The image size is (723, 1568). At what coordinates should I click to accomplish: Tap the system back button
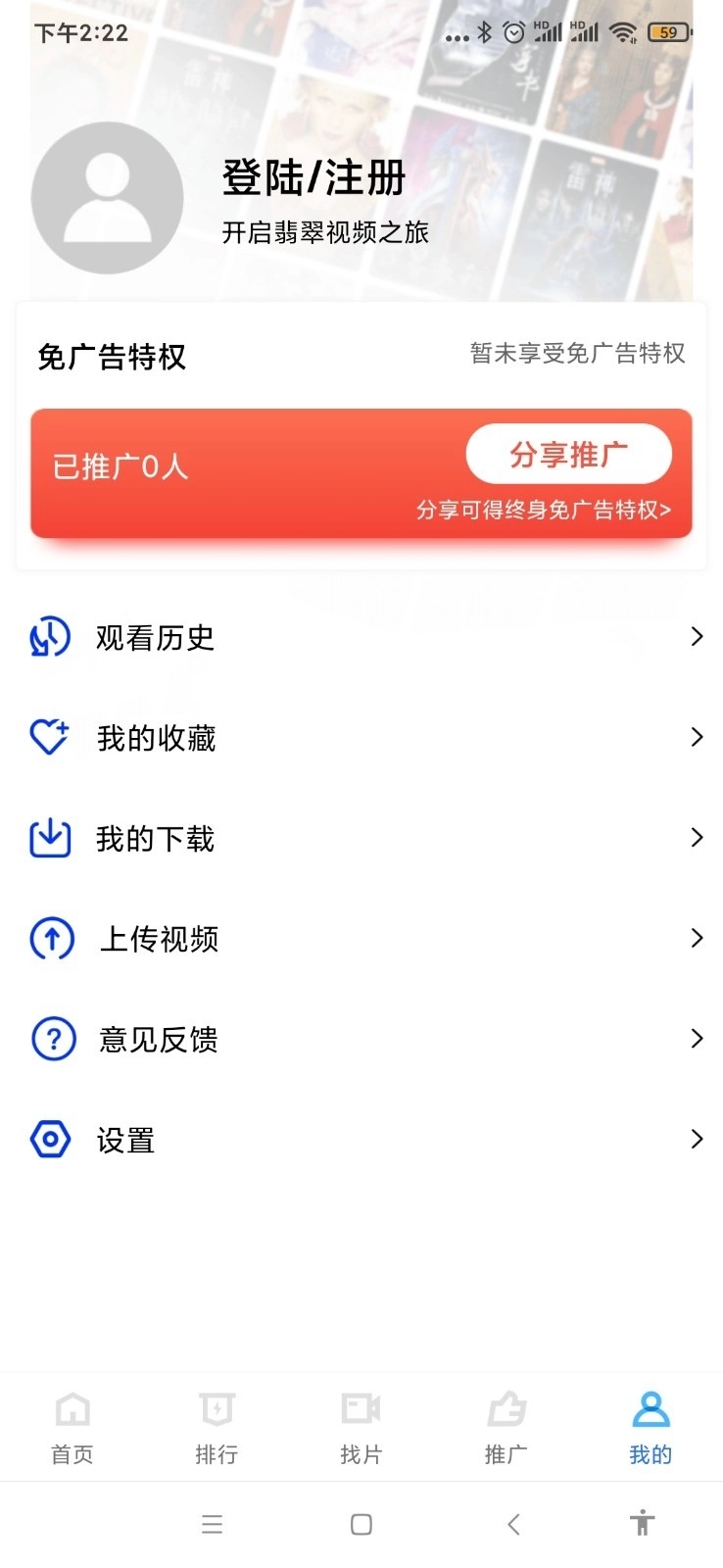point(513,1524)
